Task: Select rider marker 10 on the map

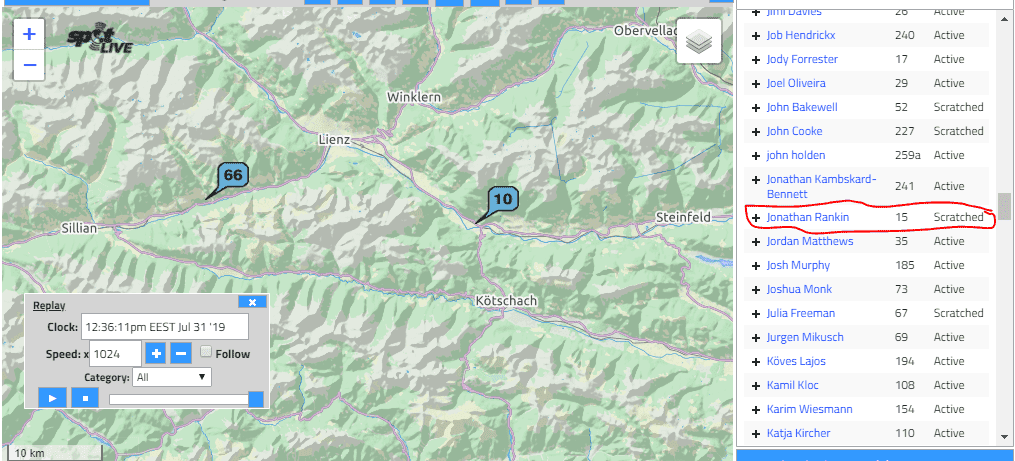Action: pyautogui.click(x=502, y=200)
